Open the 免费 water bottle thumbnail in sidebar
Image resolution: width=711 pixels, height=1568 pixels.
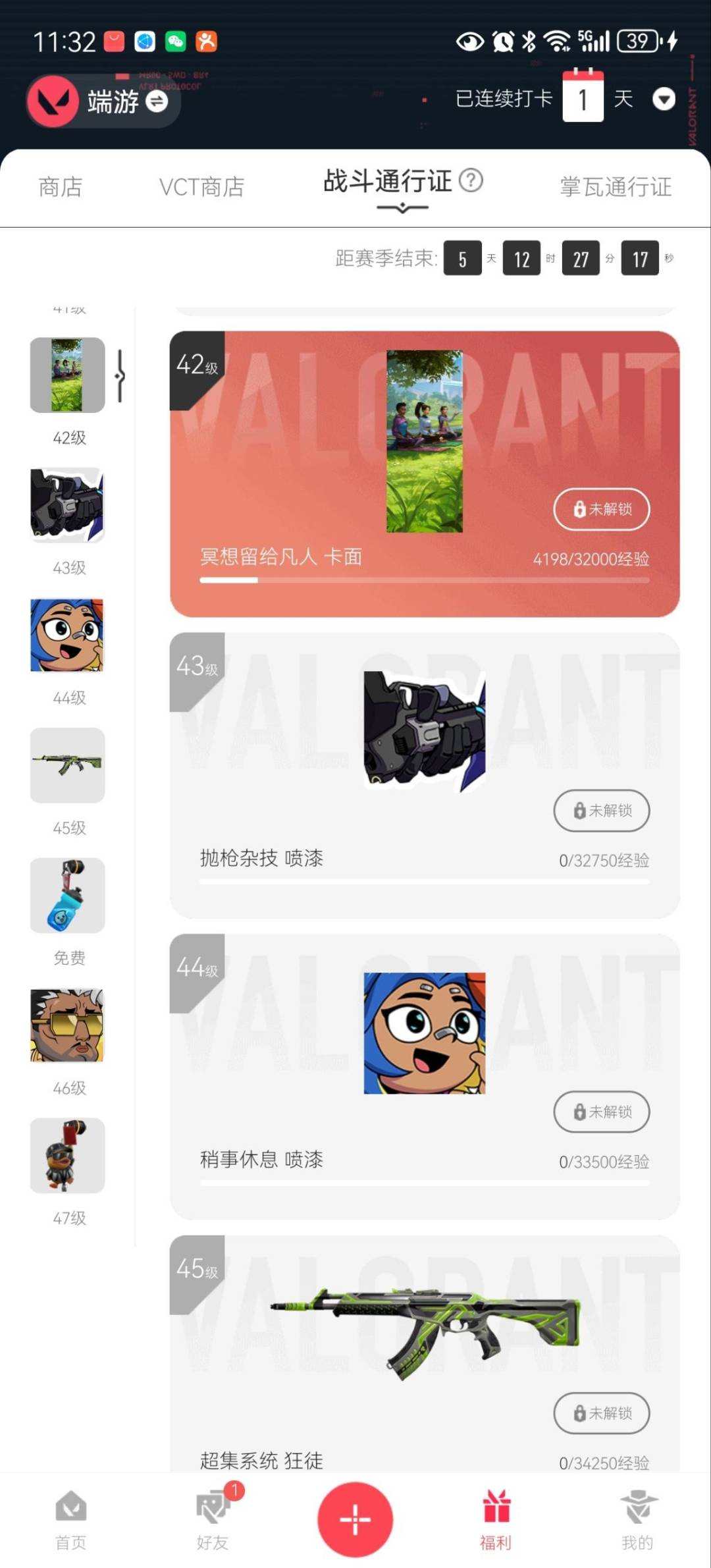pos(67,895)
